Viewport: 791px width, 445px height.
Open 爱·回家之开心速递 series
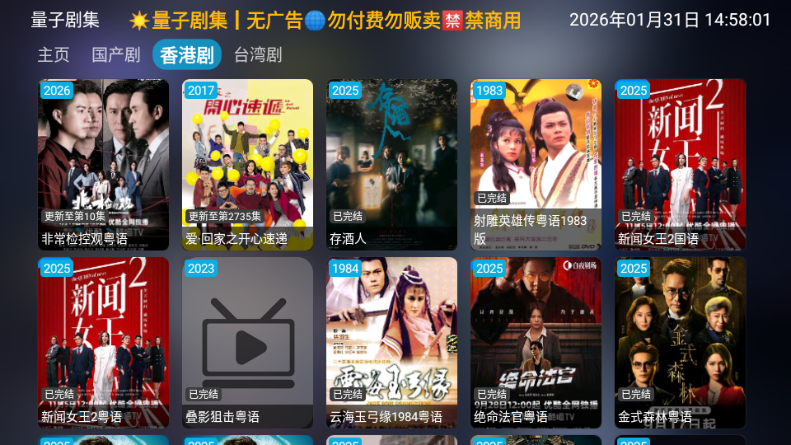point(248,164)
